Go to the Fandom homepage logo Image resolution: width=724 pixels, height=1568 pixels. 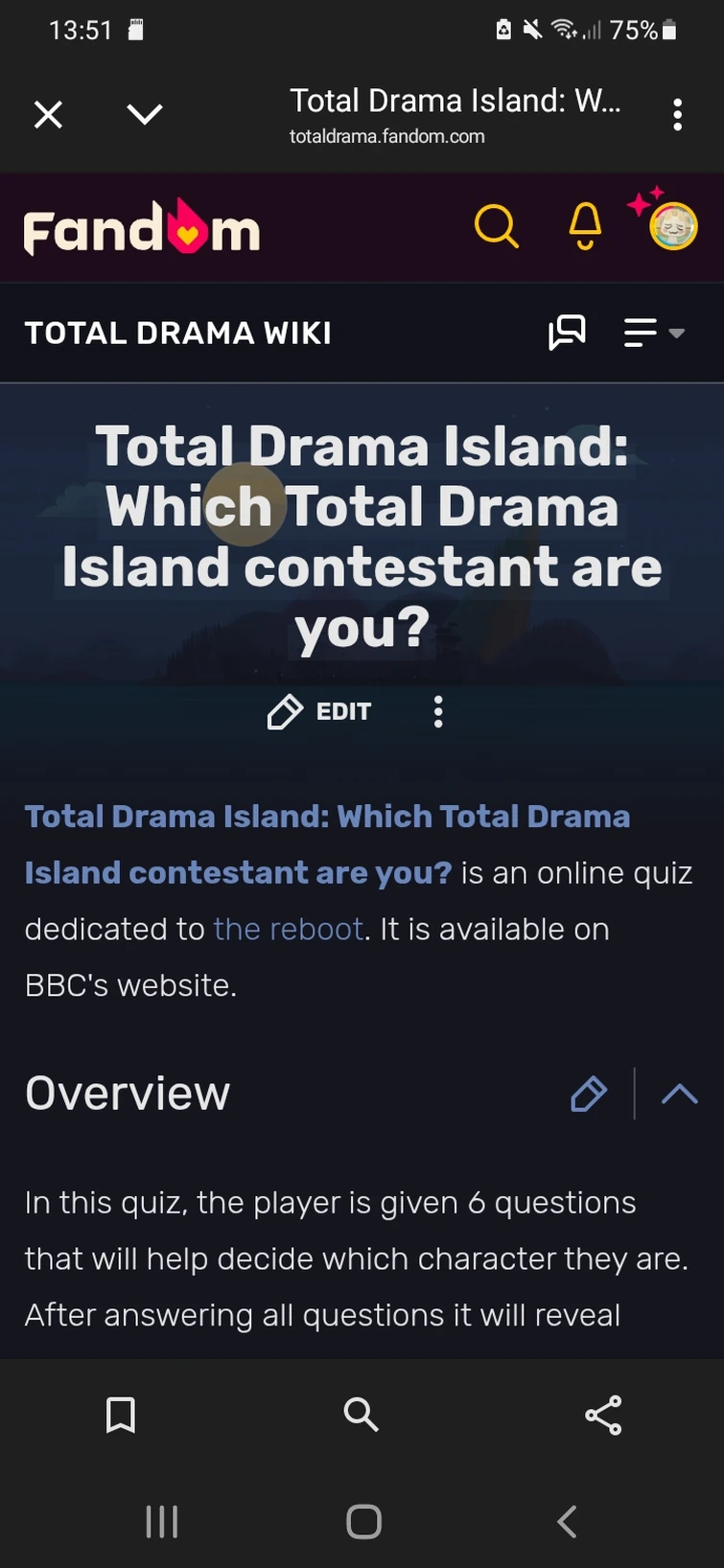click(142, 229)
